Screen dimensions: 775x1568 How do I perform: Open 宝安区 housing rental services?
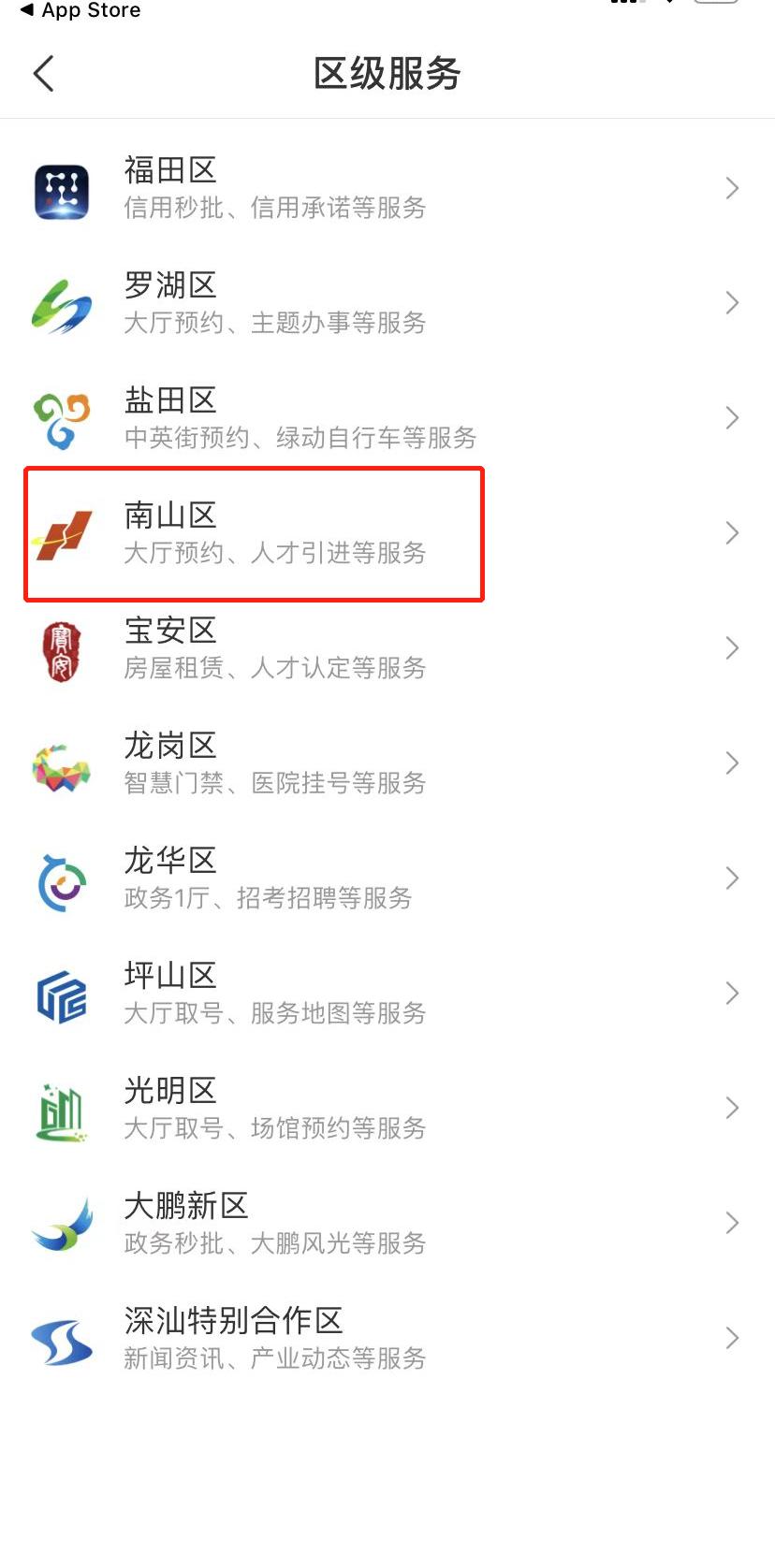click(x=386, y=648)
